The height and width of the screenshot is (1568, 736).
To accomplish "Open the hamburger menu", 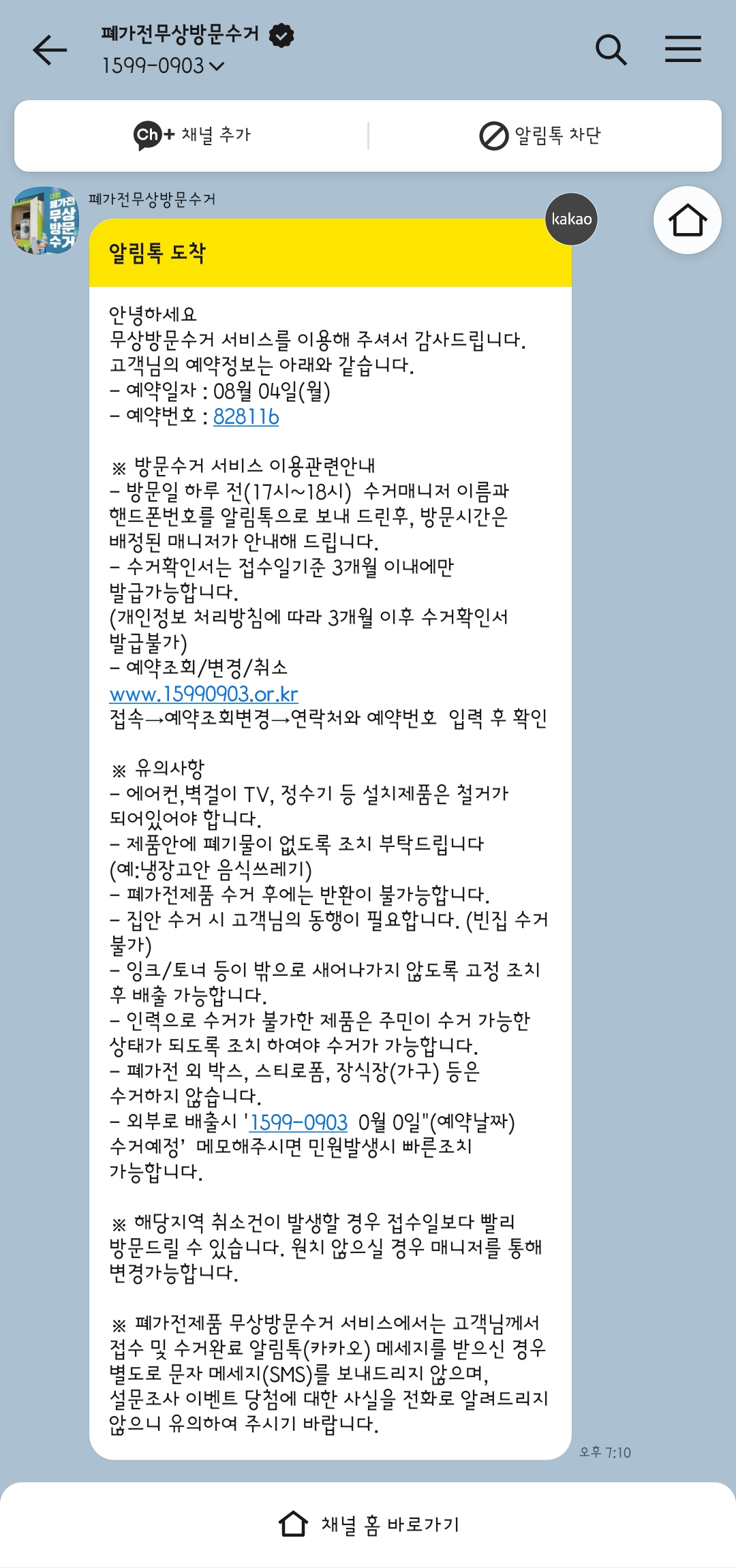I will pos(683,50).
